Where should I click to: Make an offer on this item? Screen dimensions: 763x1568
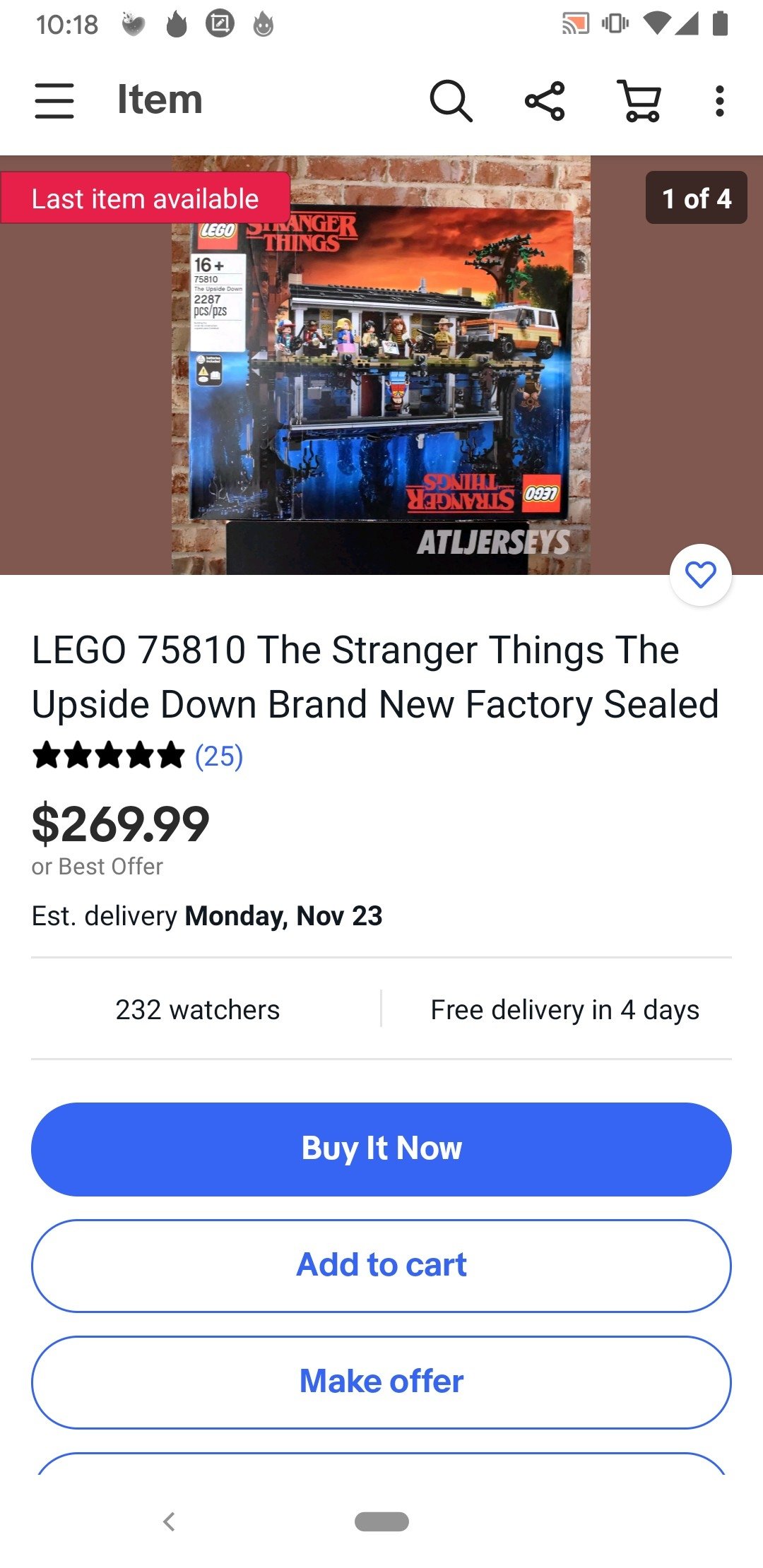tap(381, 1382)
